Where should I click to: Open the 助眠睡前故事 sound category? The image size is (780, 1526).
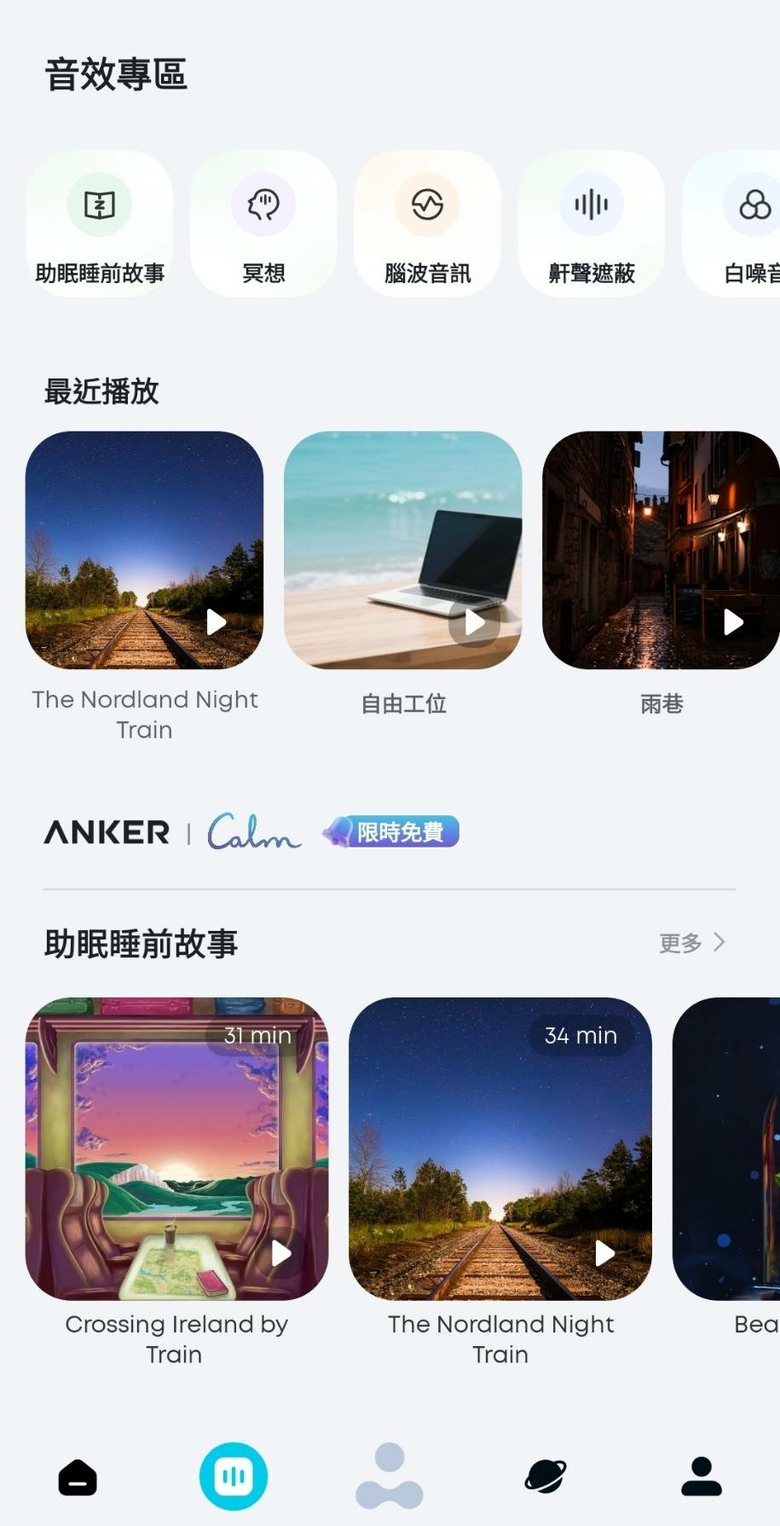99,224
